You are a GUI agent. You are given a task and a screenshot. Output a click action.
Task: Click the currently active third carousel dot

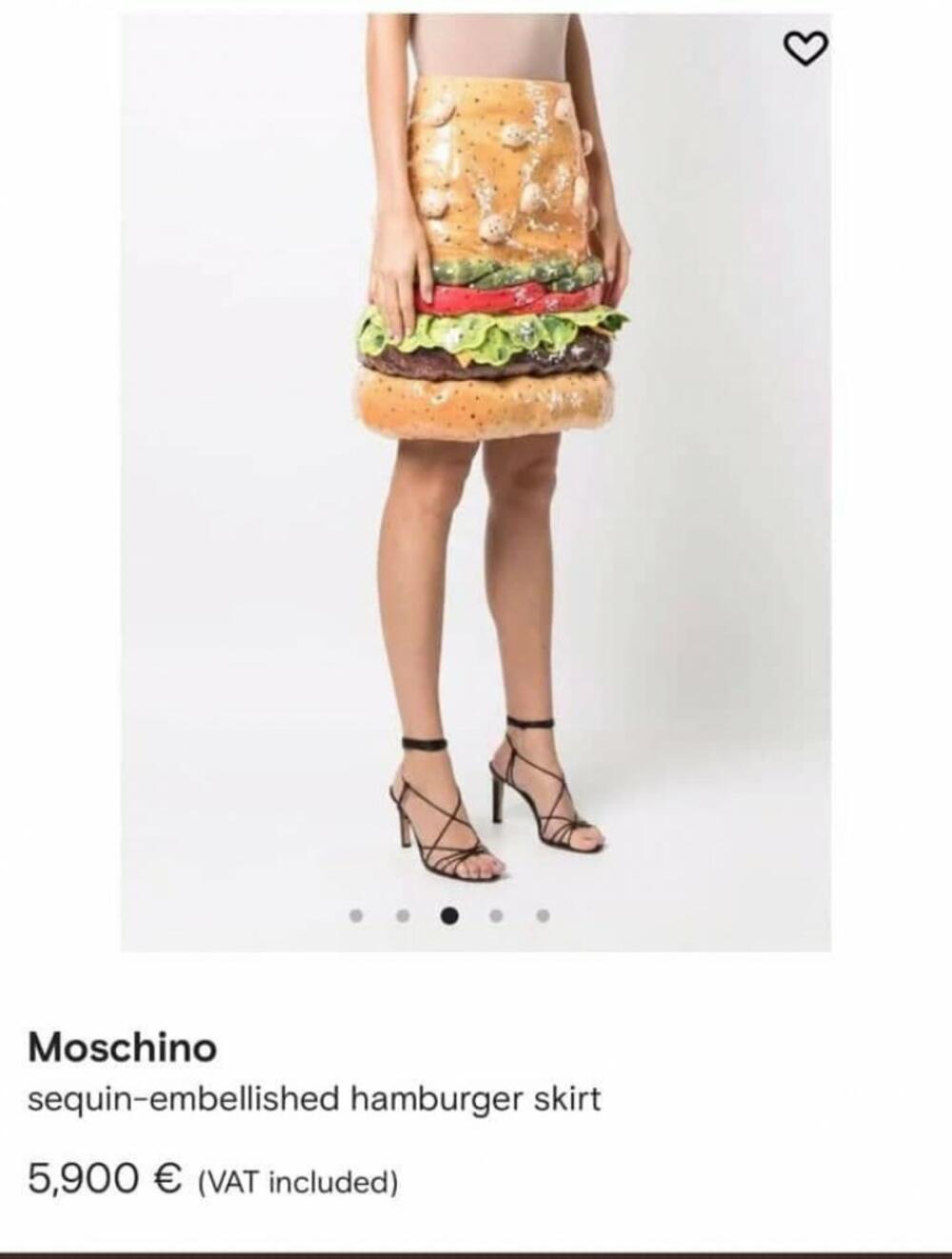click(x=449, y=916)
